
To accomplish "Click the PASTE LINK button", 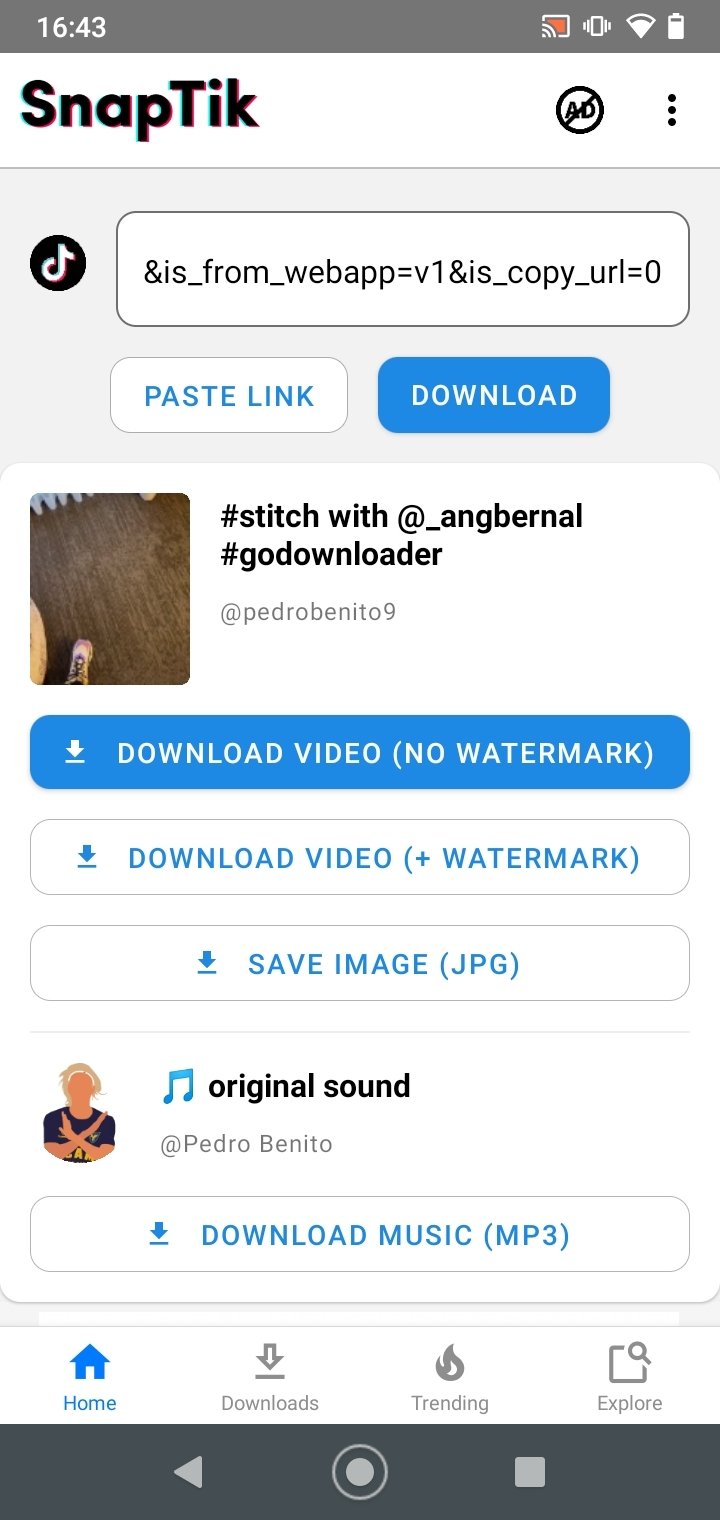I will coord(228,395).
